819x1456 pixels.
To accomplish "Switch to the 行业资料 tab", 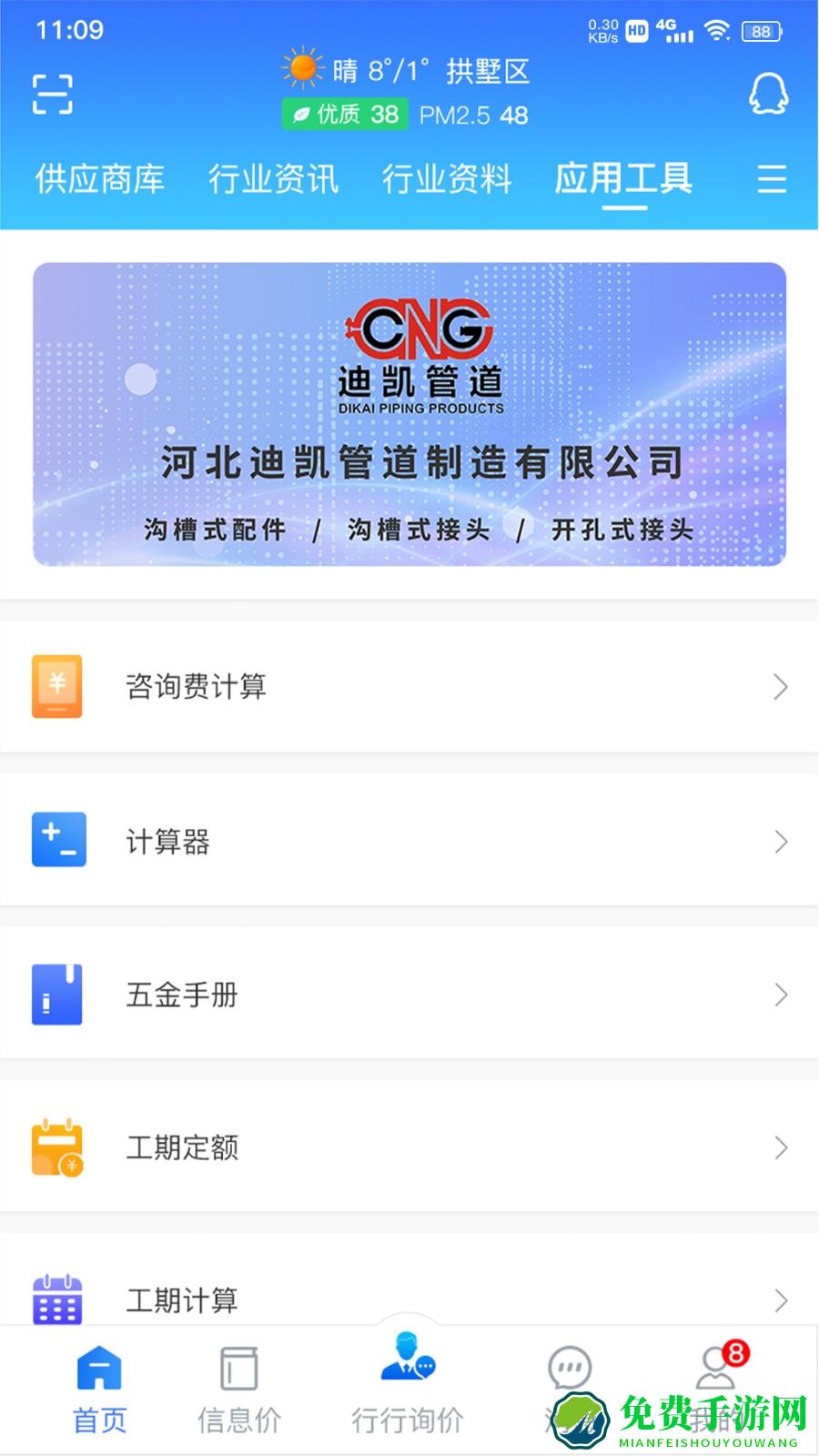I will 447,178.
